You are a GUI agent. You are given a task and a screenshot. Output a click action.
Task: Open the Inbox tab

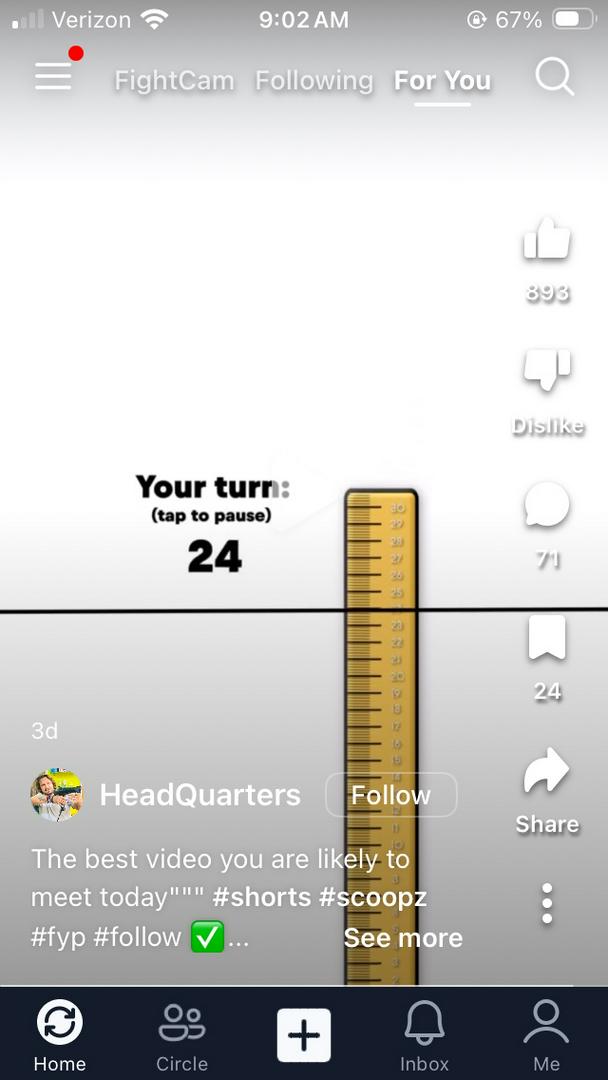425,1036
